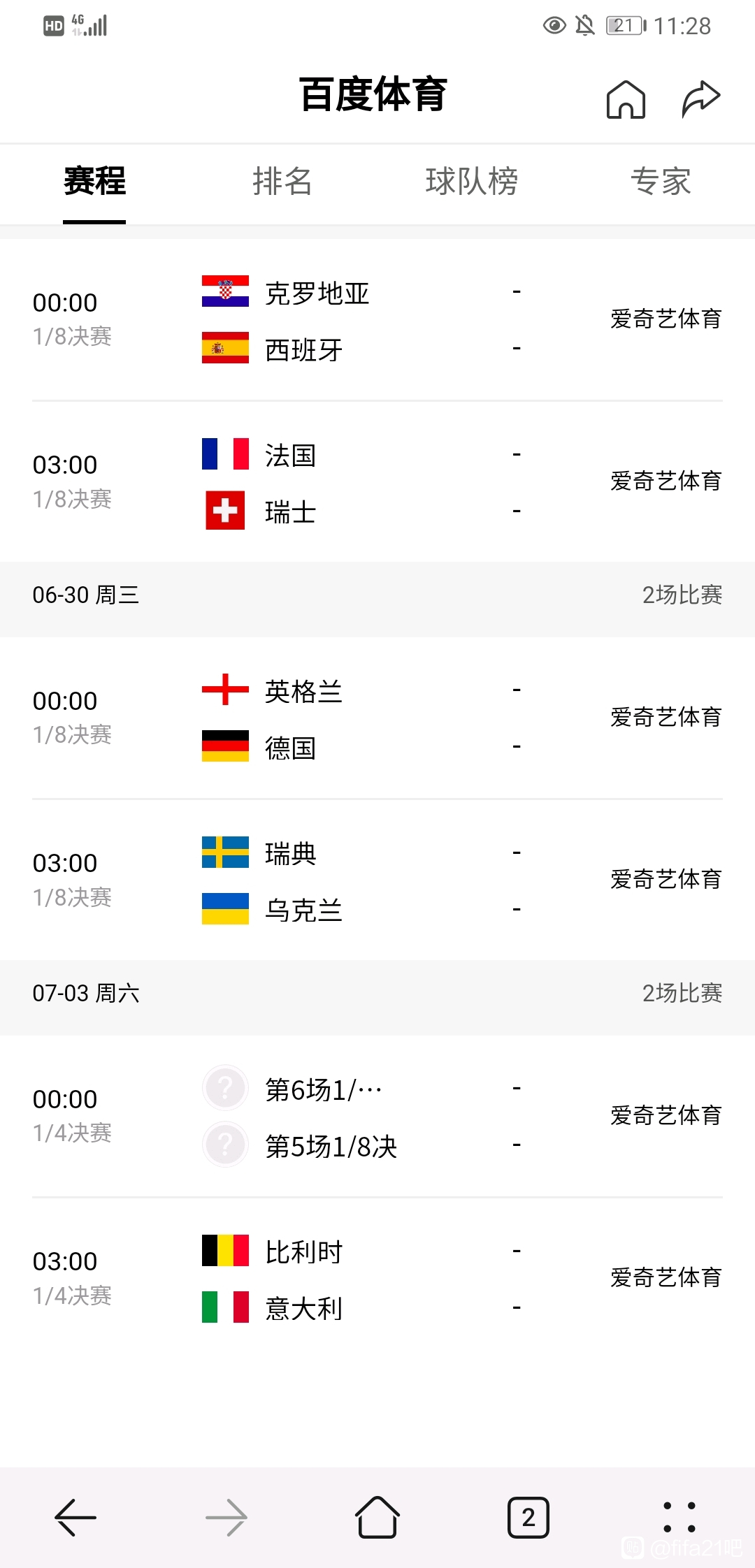Select the 专家 tab
The width and height of the screenshot is (755, 1568).
(x=661, y=182)
